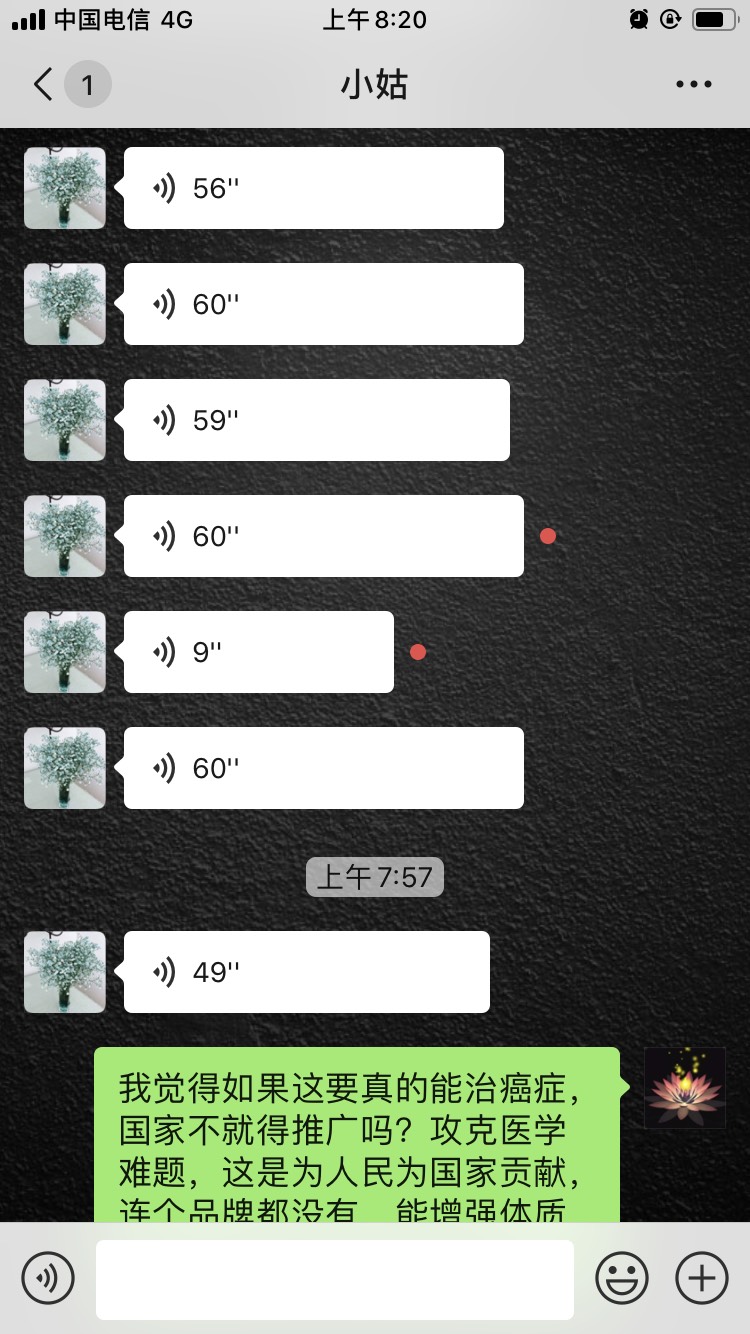Open the emoji picker
The image size is (750, 1334).
pos(621,1277)
